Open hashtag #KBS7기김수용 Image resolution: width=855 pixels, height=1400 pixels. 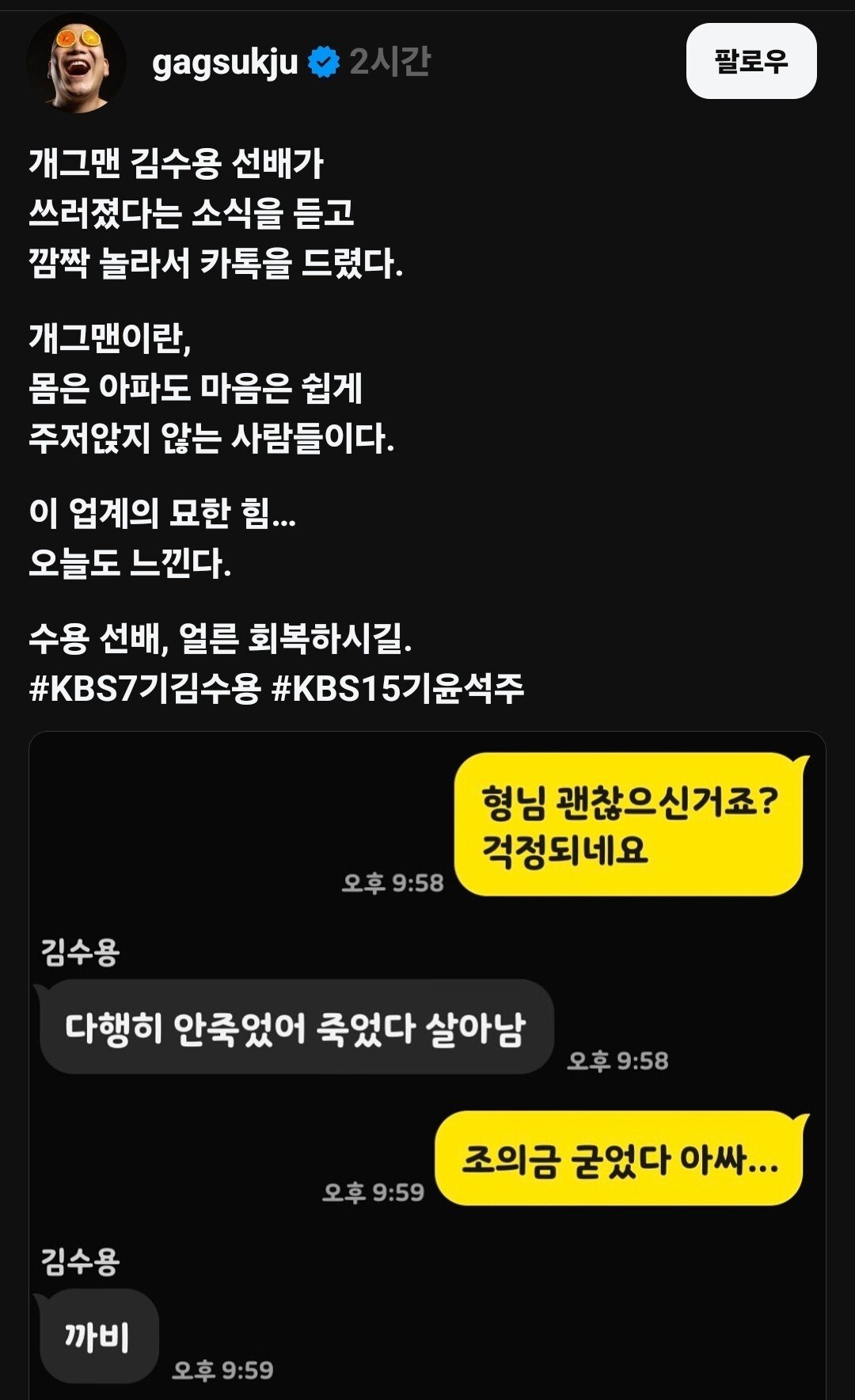[x=145, y=687]
